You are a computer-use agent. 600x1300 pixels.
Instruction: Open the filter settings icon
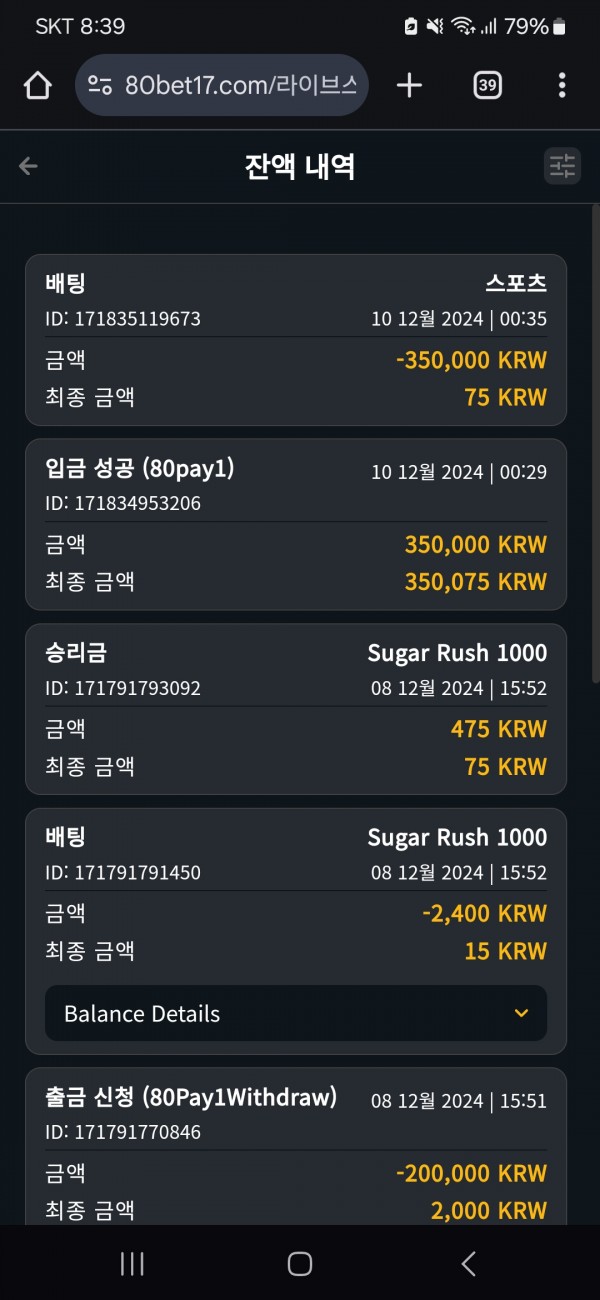click(562, 166)
